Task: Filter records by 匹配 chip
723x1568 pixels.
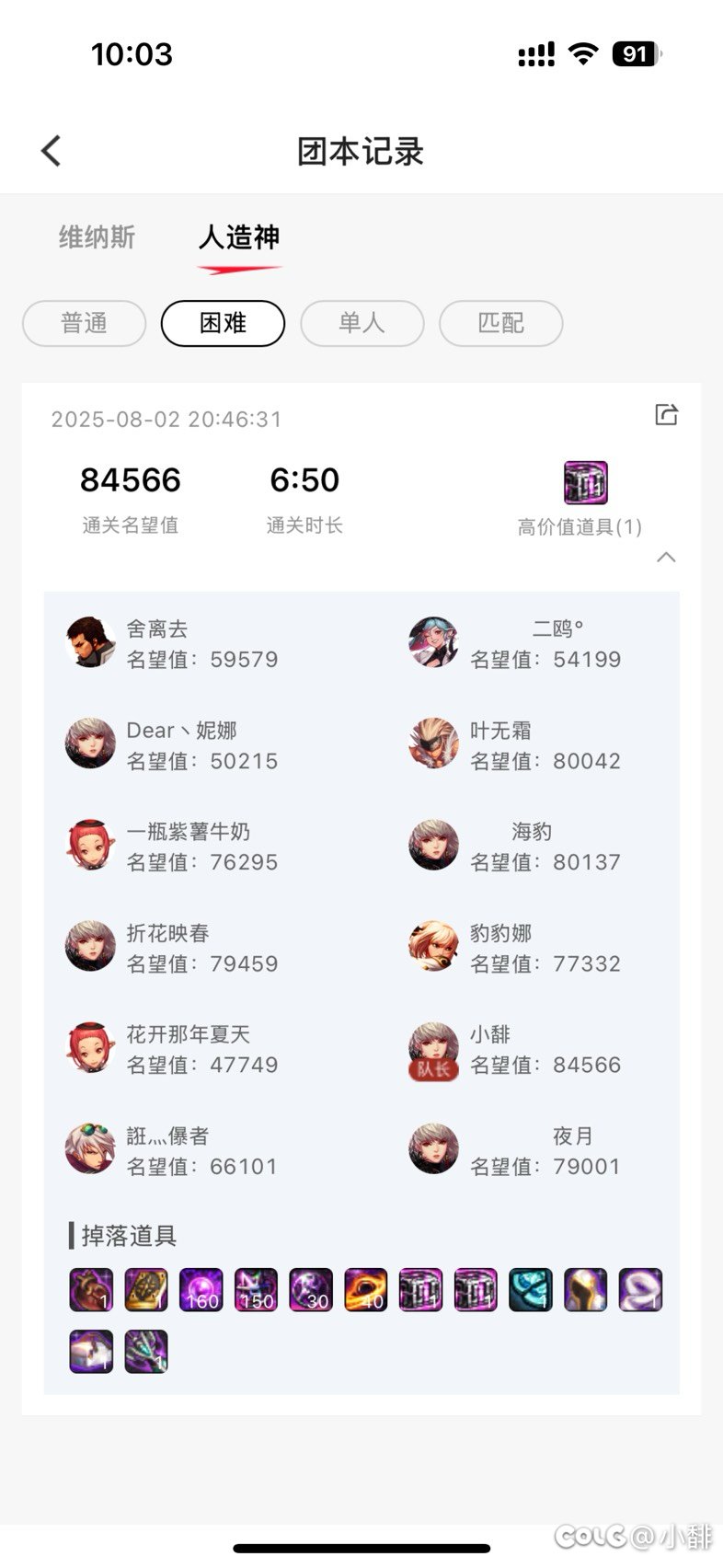Action: coord(500,323)
